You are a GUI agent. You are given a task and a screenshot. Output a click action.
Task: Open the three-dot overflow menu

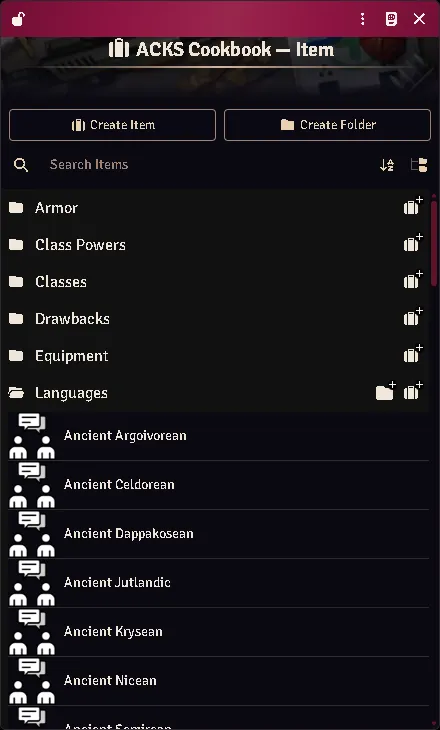point(362,19)
